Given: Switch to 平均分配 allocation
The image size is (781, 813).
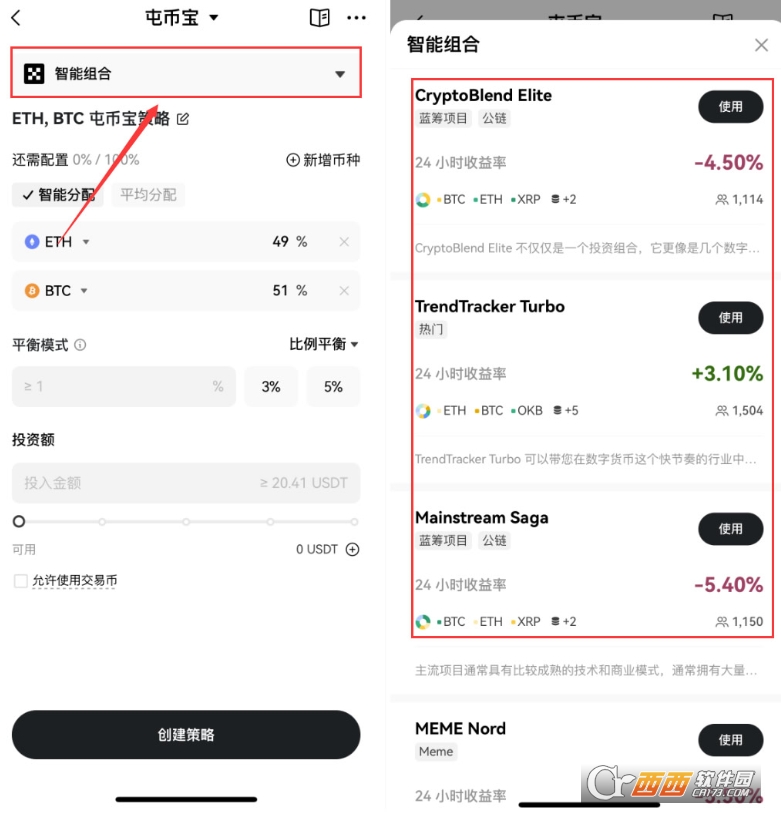Looking at the screenshot, I should (148, 195).
